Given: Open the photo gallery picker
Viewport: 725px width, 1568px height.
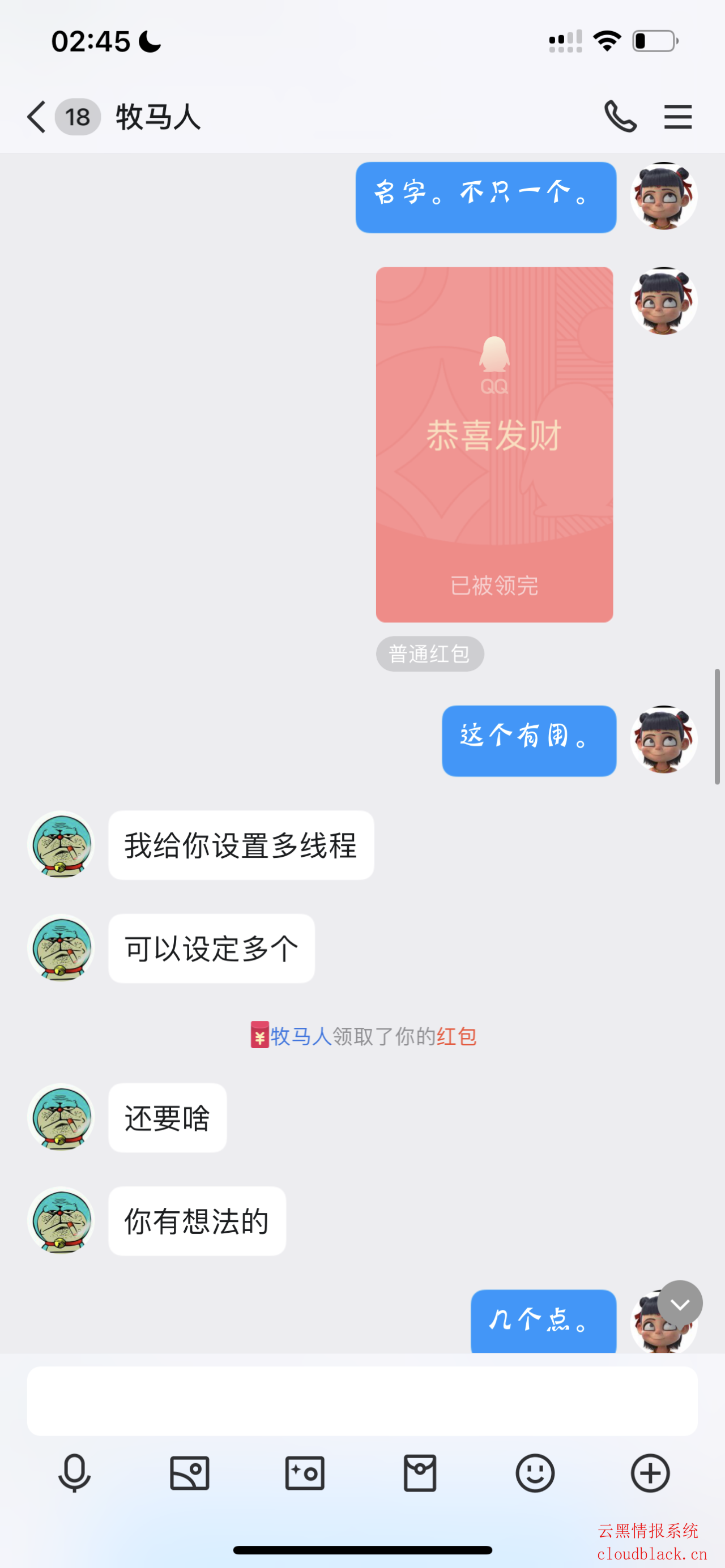Looking at the screenshot, I should tap(189, 1473).
